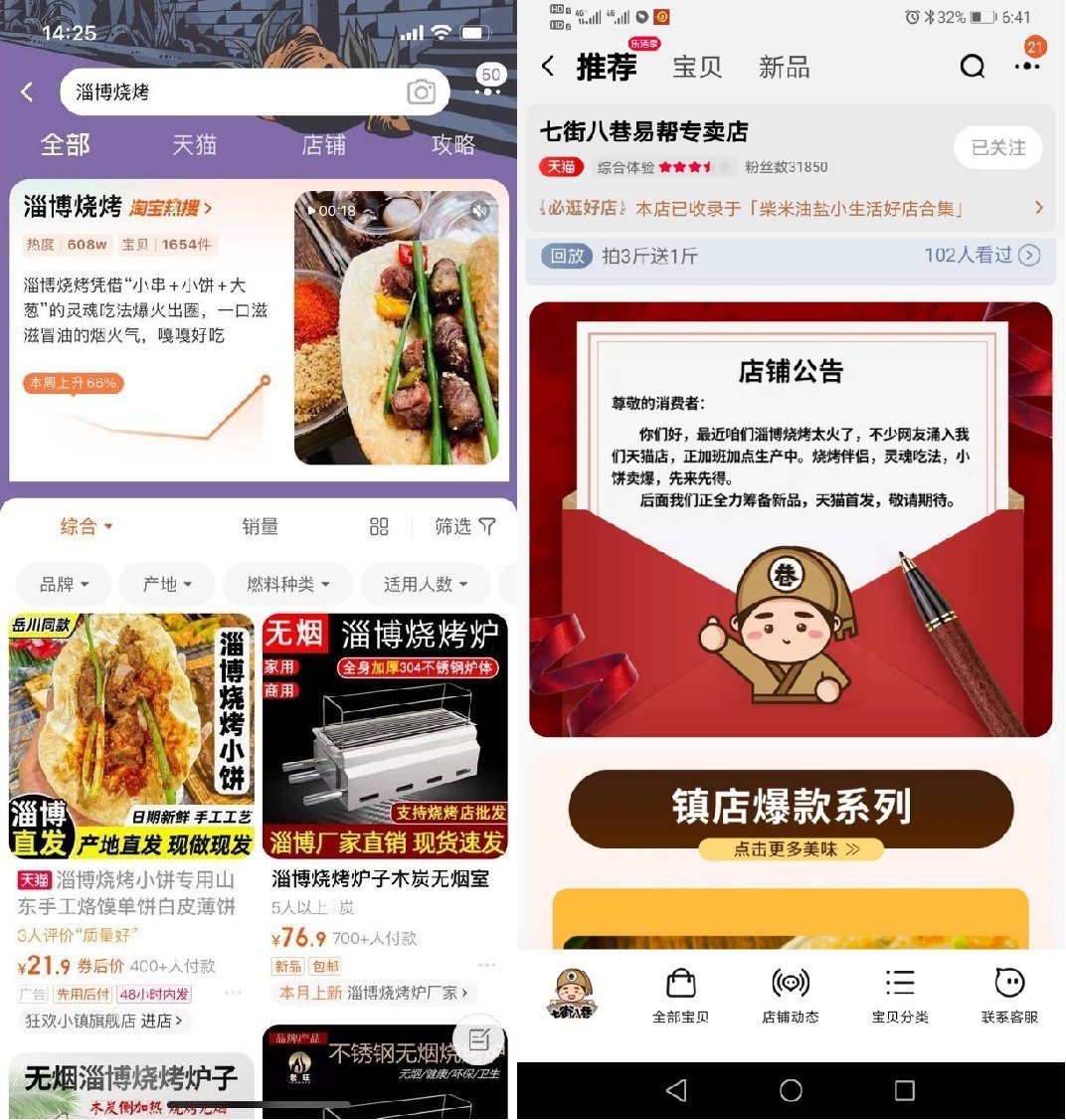
Task: Expand the 品牌 dropdown
Action: point(65,584)
